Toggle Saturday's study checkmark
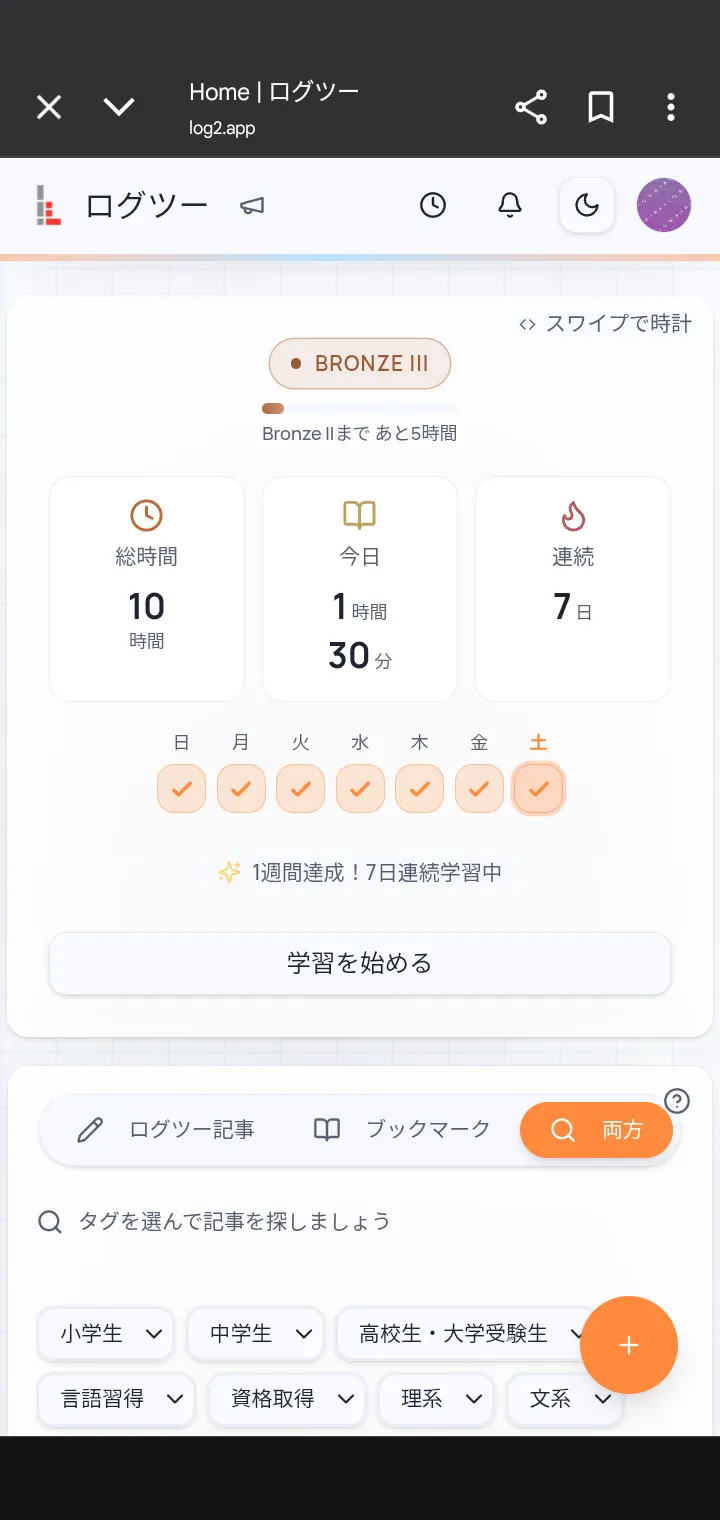The width and height of the screenshot is (720, 1520). tap(538, 789)
